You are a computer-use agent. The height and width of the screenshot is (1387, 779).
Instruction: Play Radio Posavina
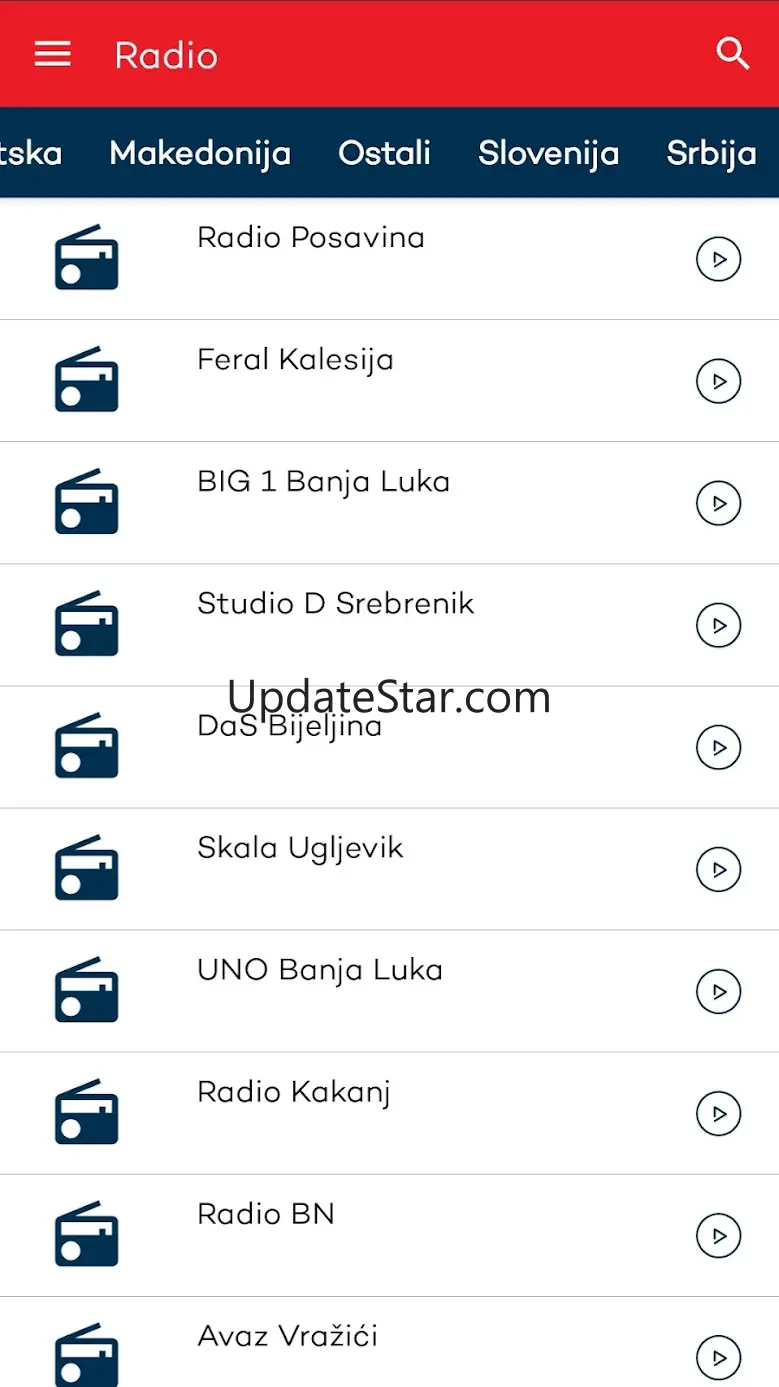(718, 260)
